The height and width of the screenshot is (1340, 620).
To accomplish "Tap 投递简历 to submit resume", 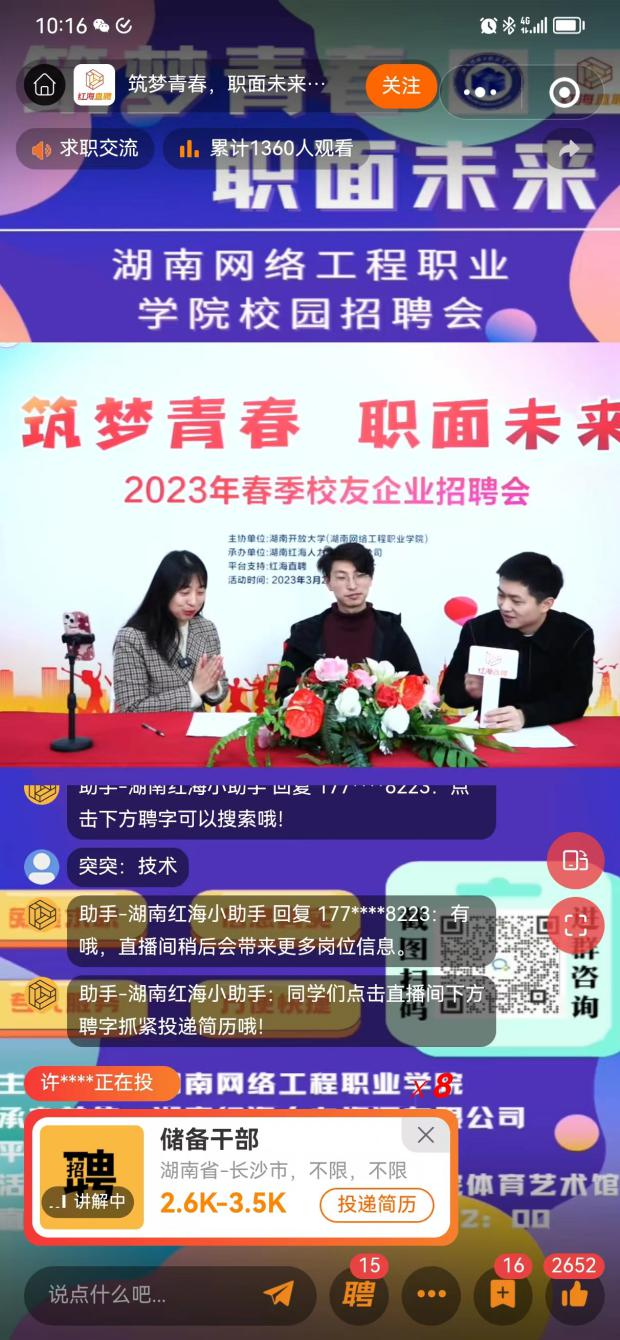I will click(376, 1204).
